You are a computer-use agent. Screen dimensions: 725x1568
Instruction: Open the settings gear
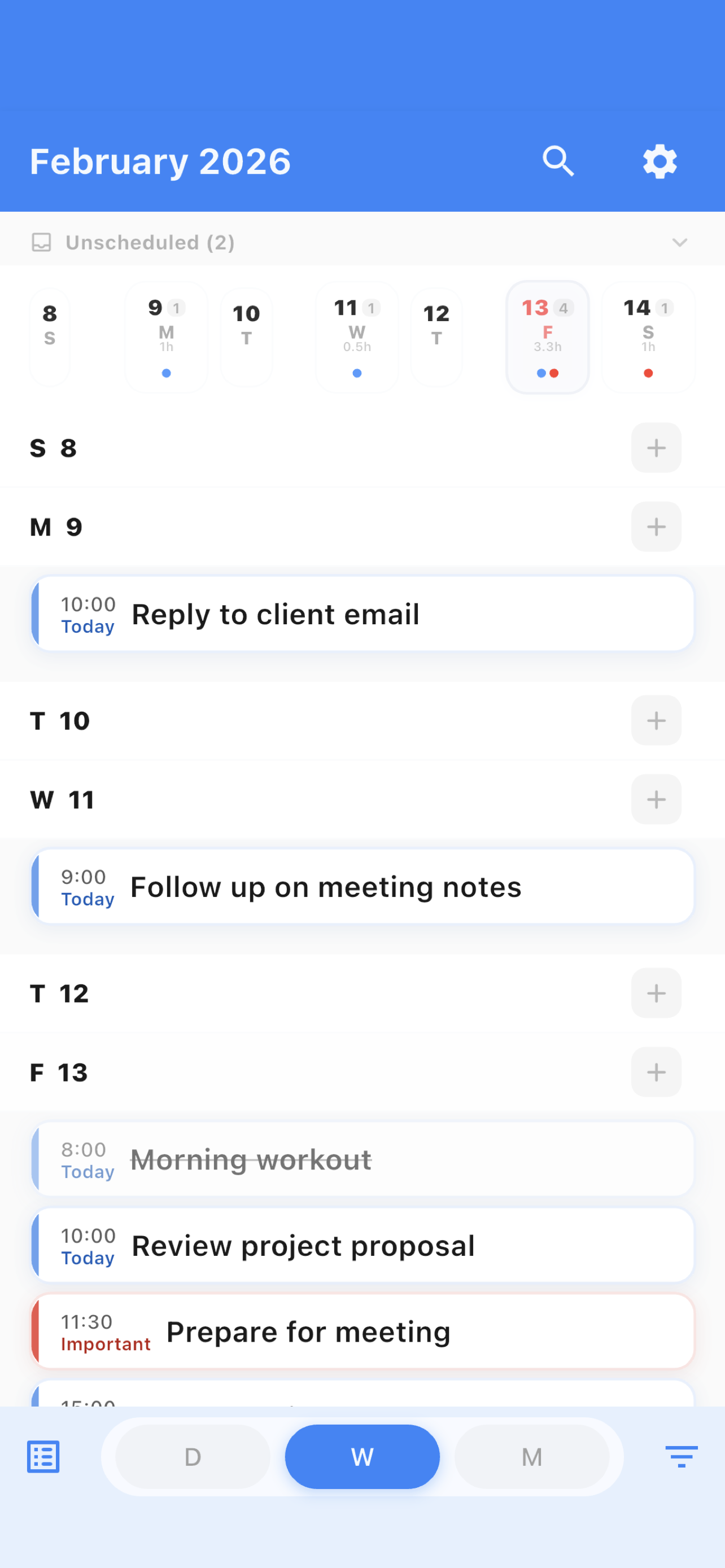[x=660, y=161]
